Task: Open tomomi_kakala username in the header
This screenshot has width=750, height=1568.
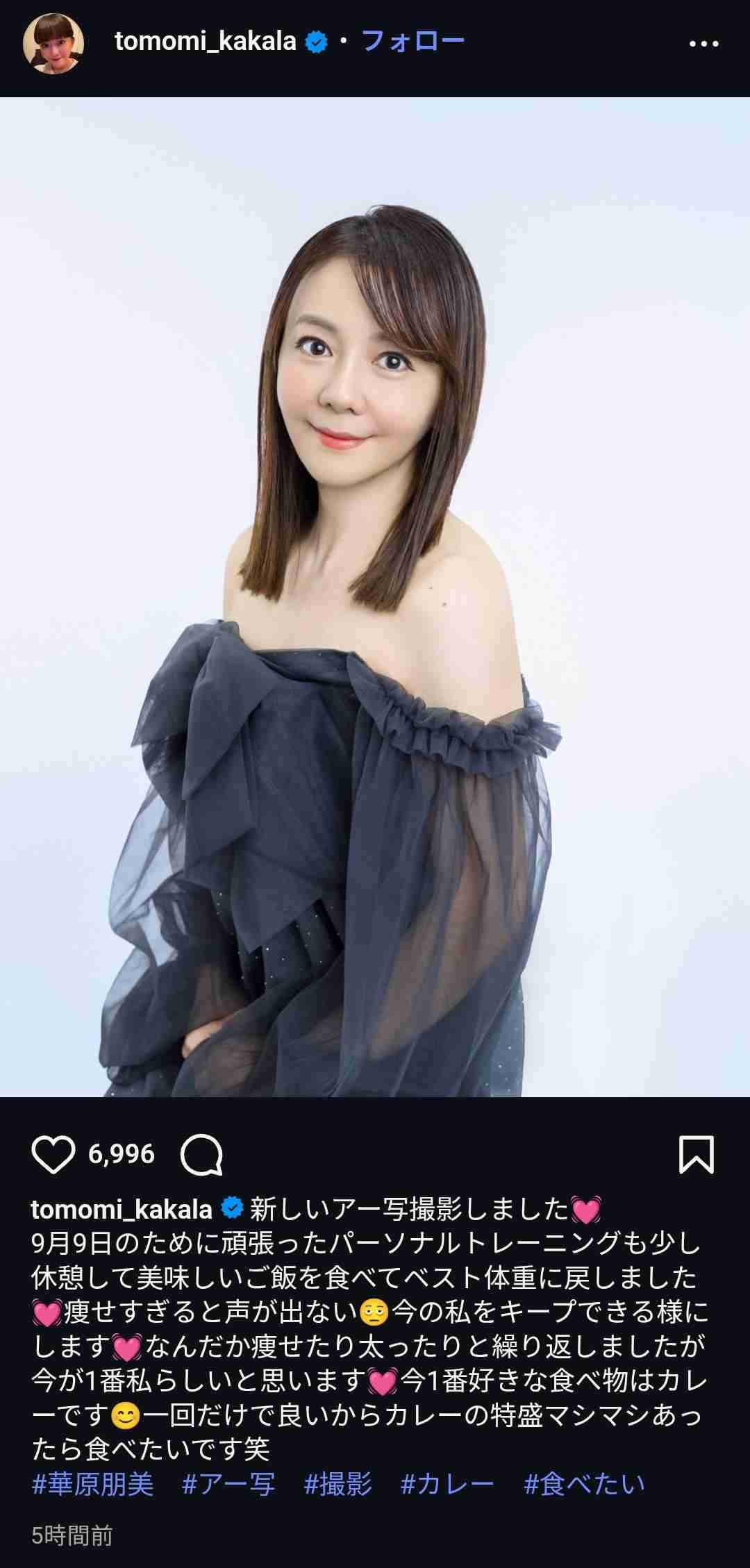Action: pyautogui.click(x=206, y=42)
